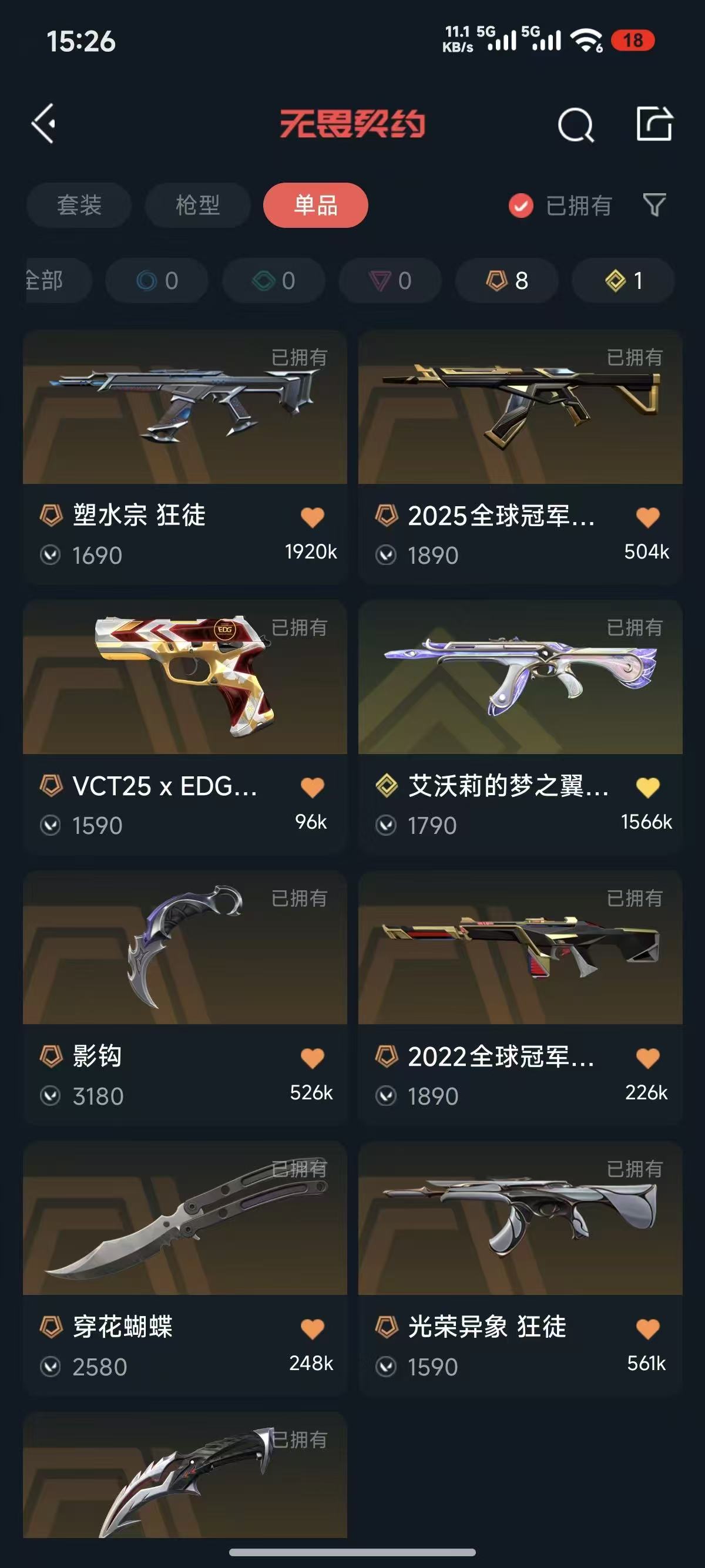The width and height of the screenshot is (705, 1568).
Task: Switch to the 套装 tab
Action: click(79, 205)
